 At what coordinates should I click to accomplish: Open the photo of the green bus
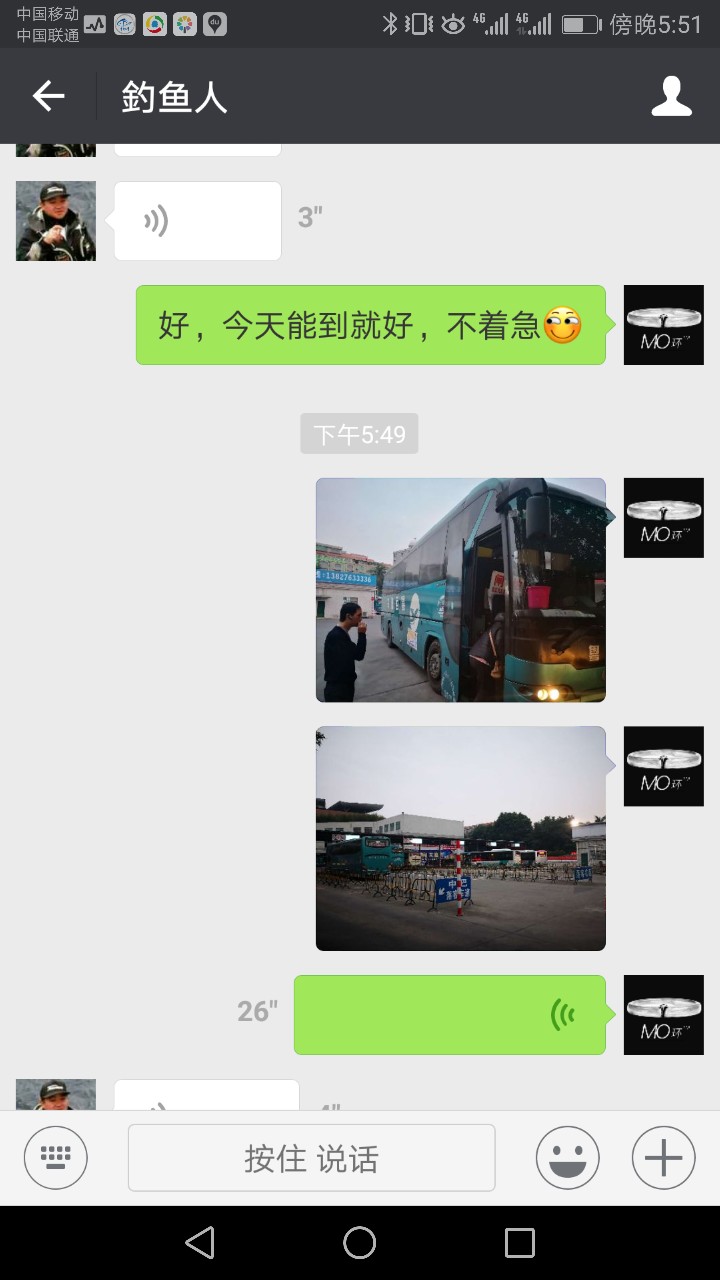tap(460, 590)
